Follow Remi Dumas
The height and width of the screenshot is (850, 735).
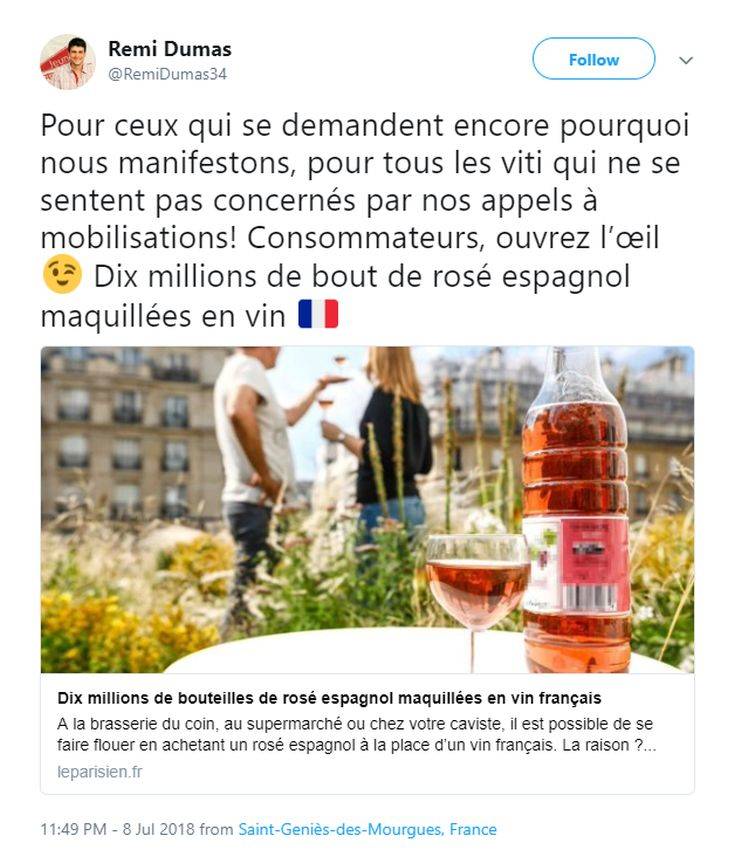coord(593,58)
